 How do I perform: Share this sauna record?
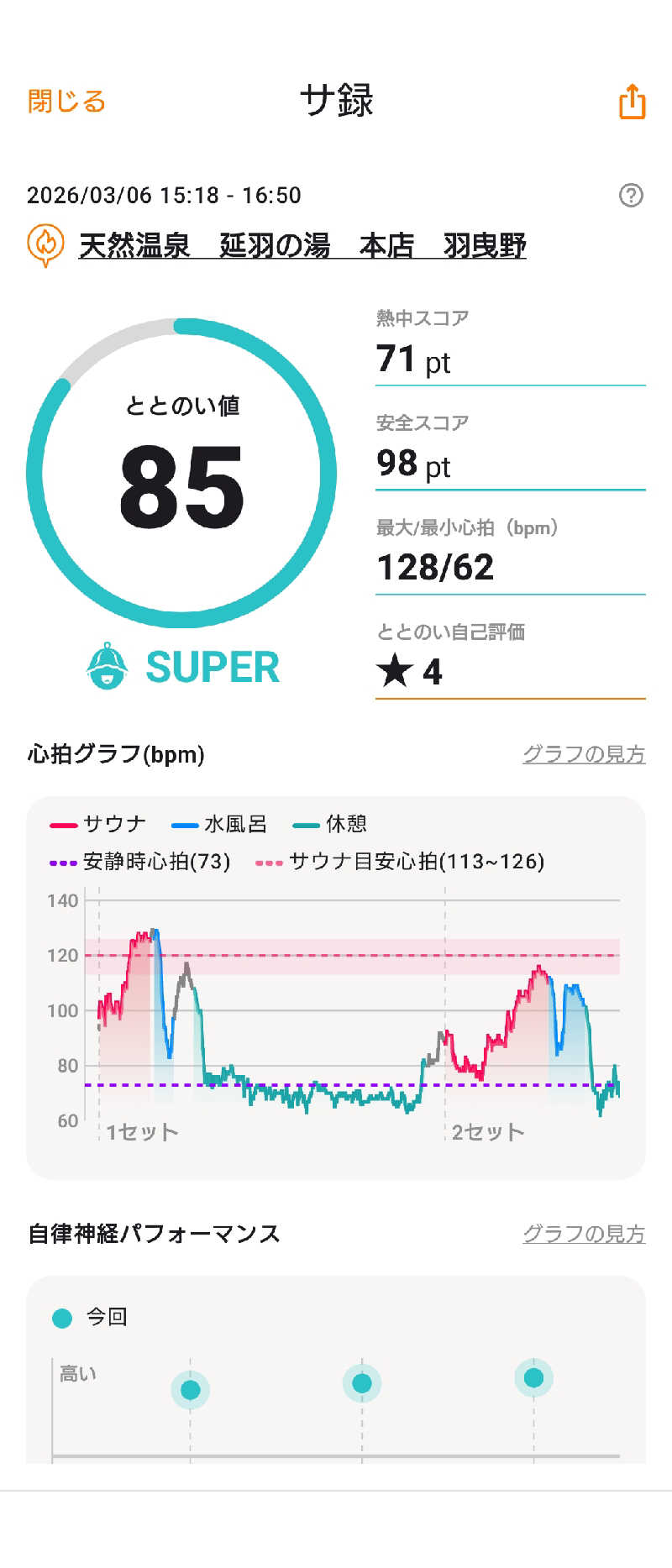[632, 102]
